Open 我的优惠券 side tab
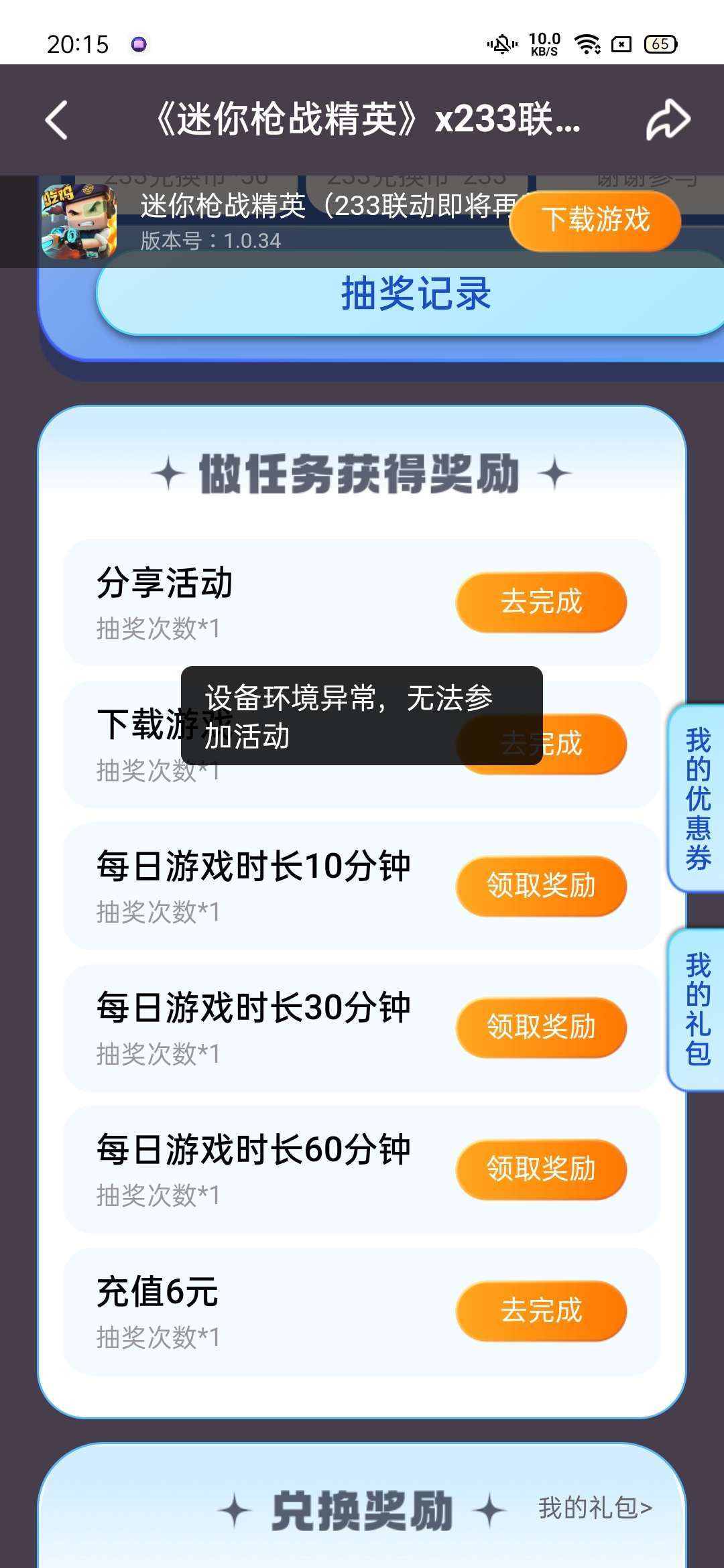The image size is (724, 1568). click(x=697, y=799)
